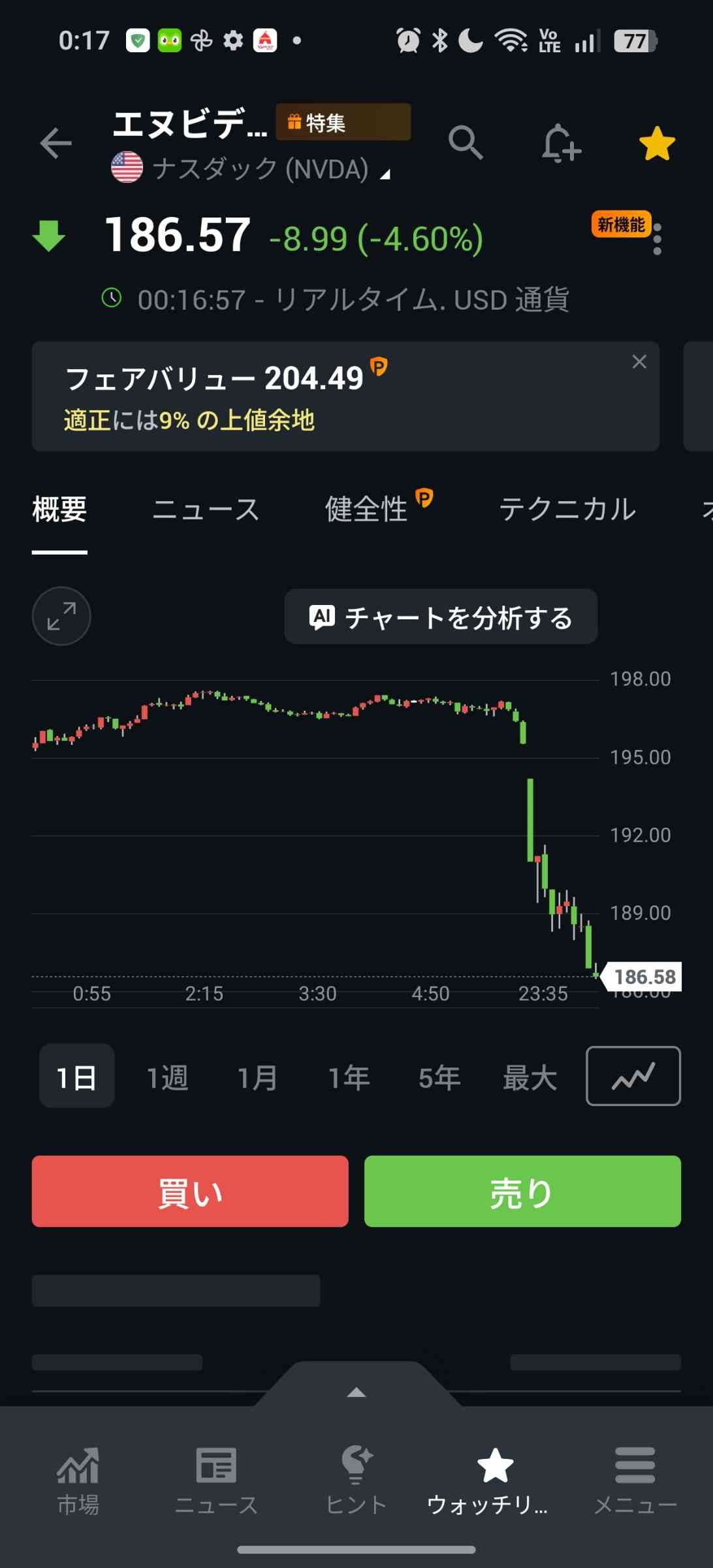Tap the red 買い button
The height and width of the screenshot is (1568, 713).
(190, 1191)
